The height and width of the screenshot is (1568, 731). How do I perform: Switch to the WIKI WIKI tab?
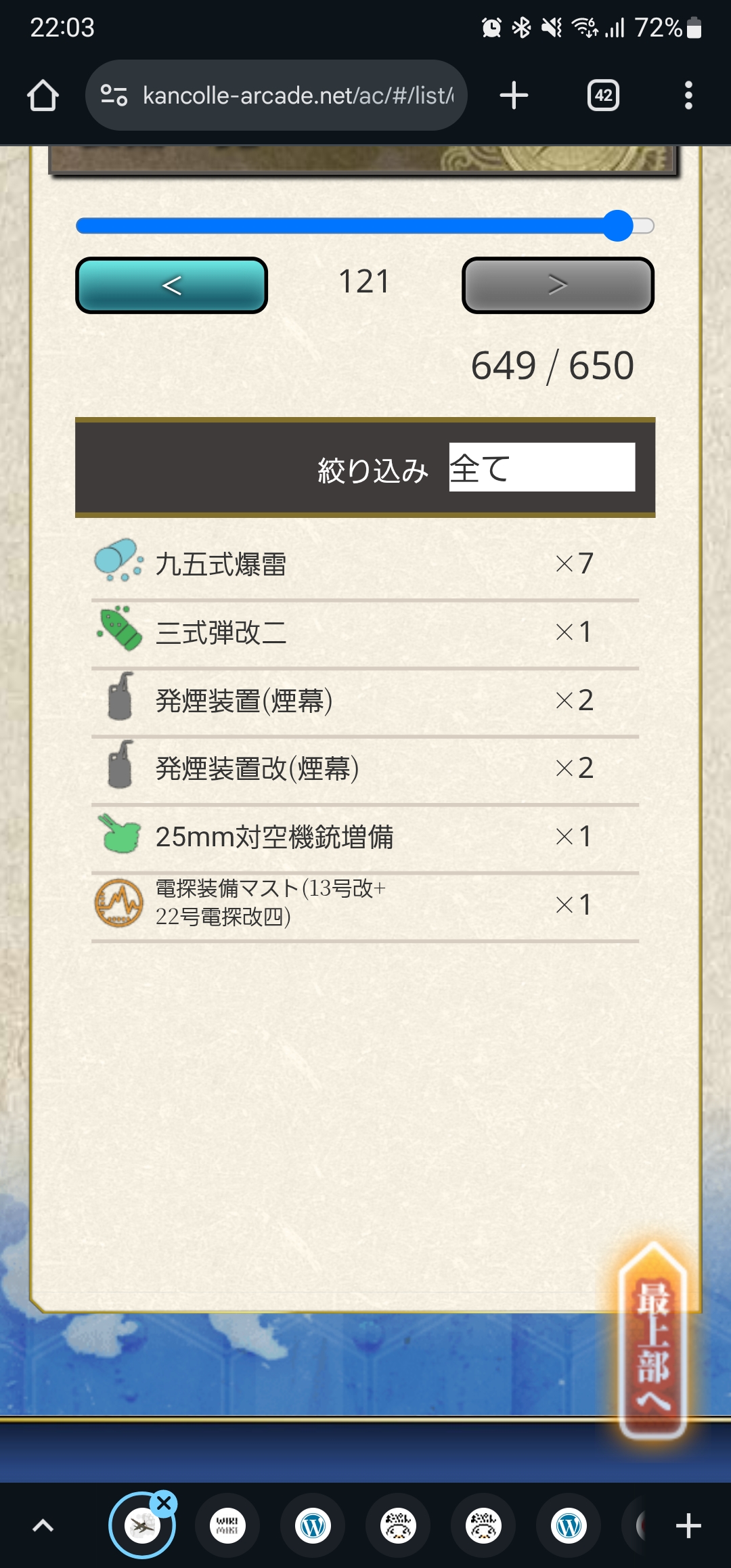tap(227, 1526)
